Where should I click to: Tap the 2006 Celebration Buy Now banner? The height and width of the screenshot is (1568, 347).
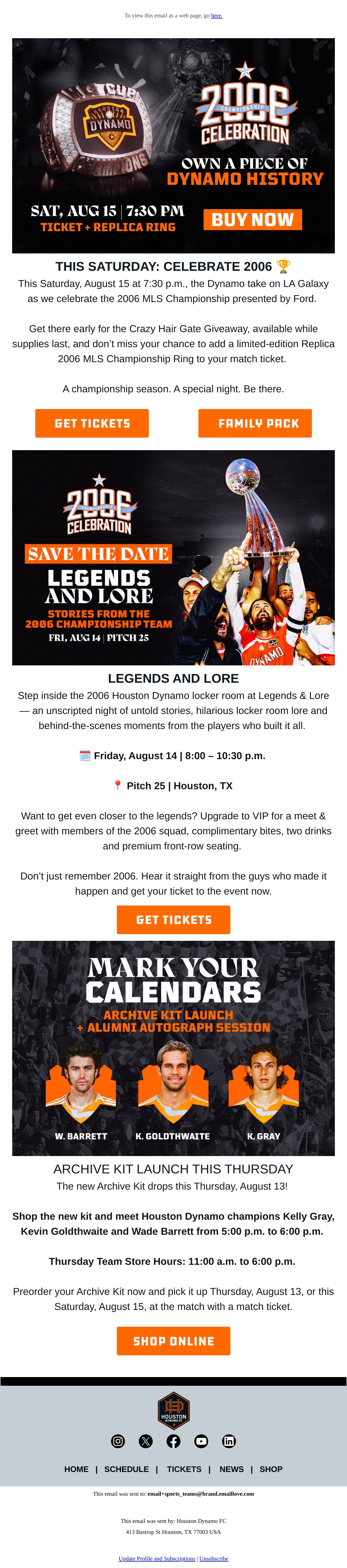click(x=173, y=146)
